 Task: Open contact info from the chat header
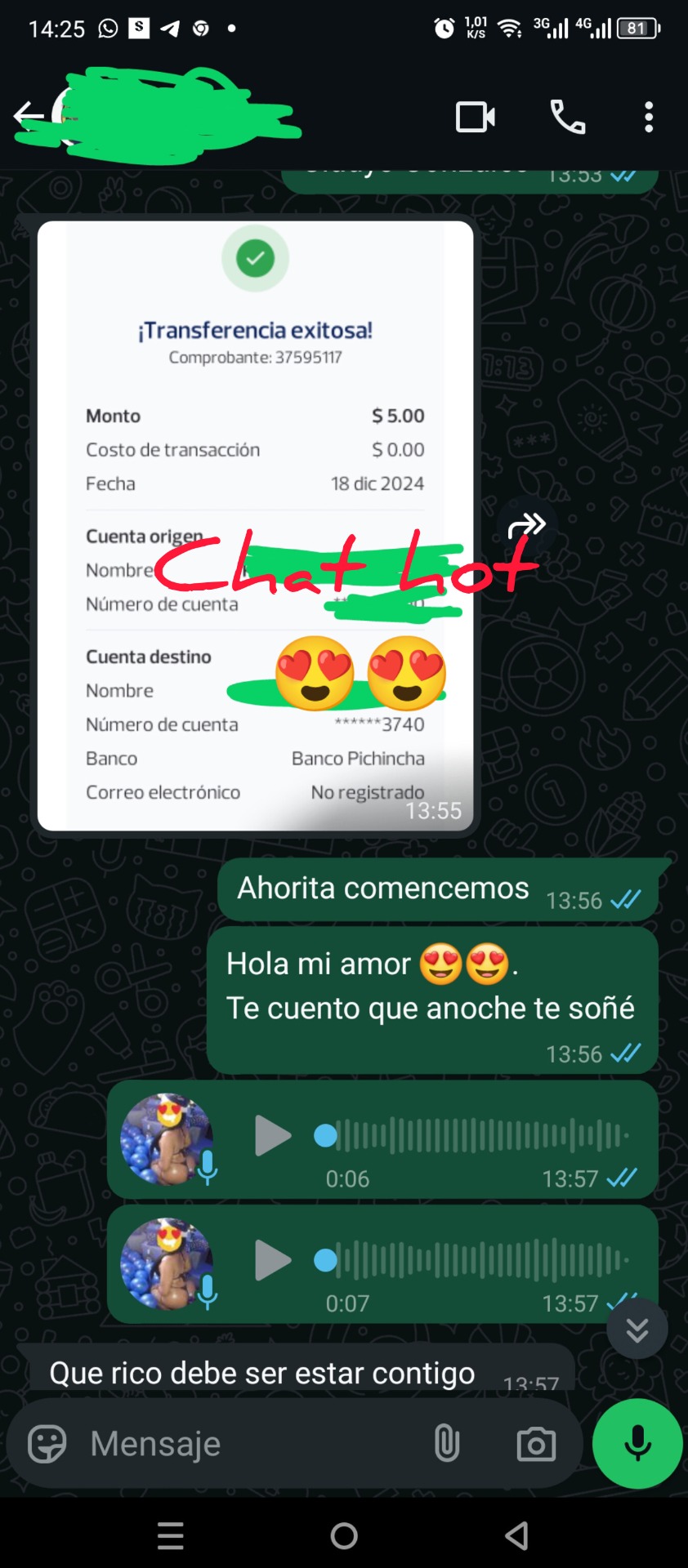(180, 117)
